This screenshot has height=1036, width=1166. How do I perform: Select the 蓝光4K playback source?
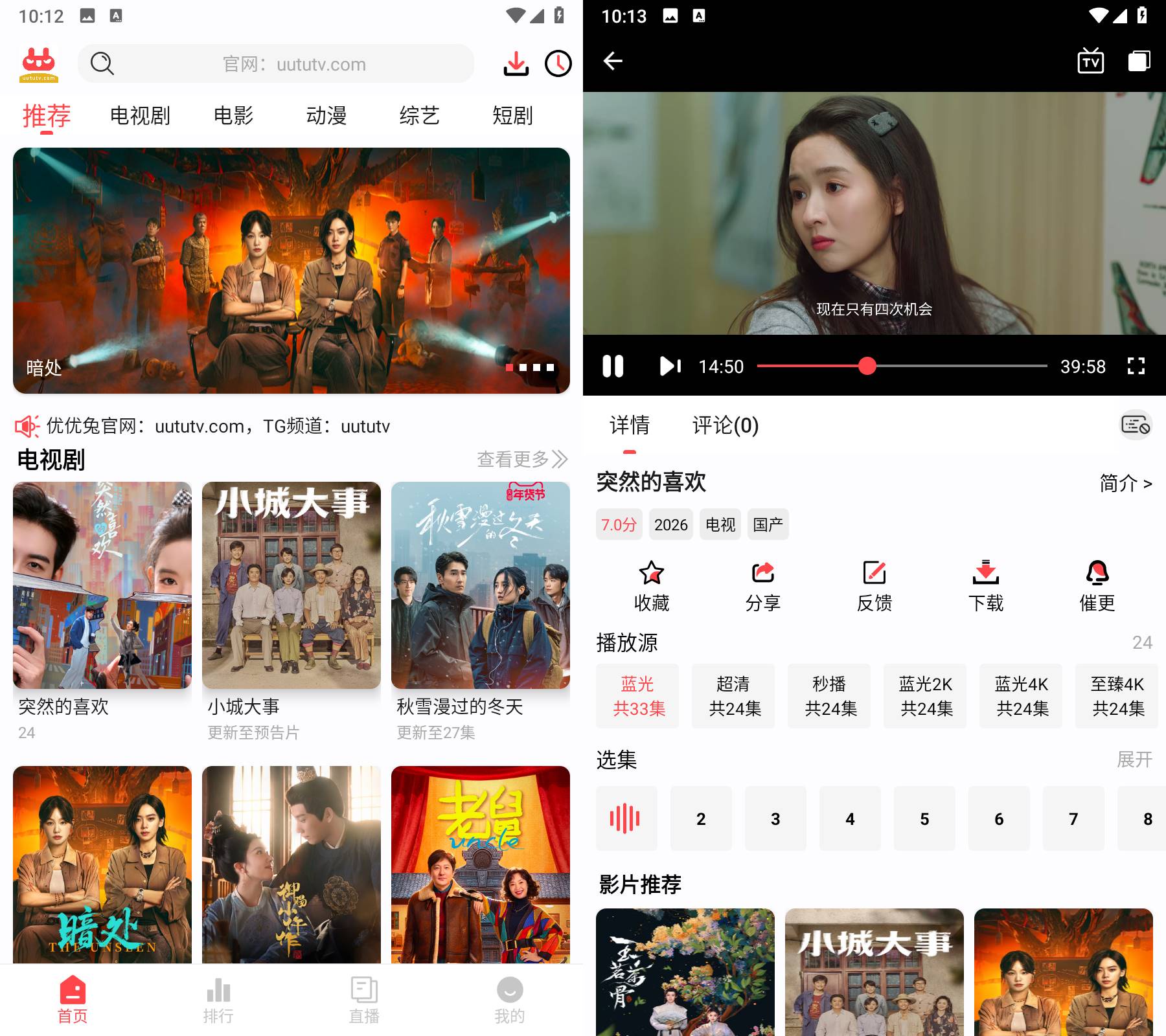(1021, 695)
